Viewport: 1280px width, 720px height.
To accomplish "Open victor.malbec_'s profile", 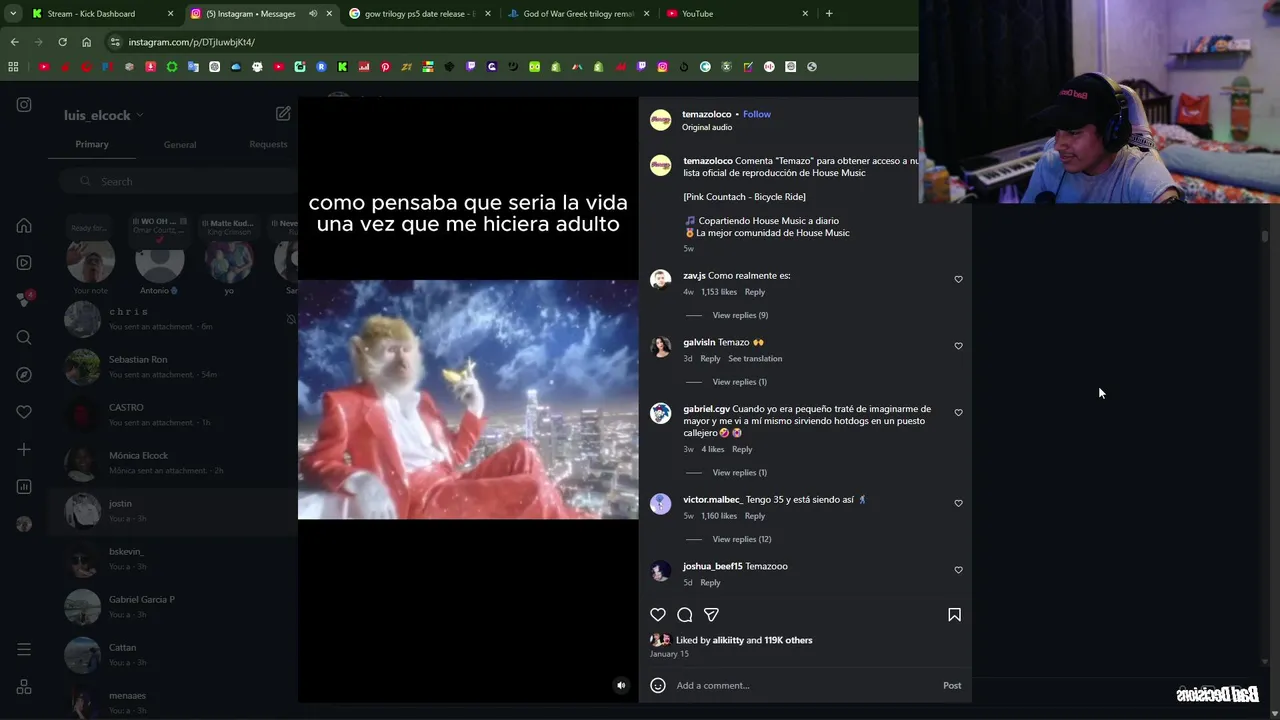I will point(712,499).
